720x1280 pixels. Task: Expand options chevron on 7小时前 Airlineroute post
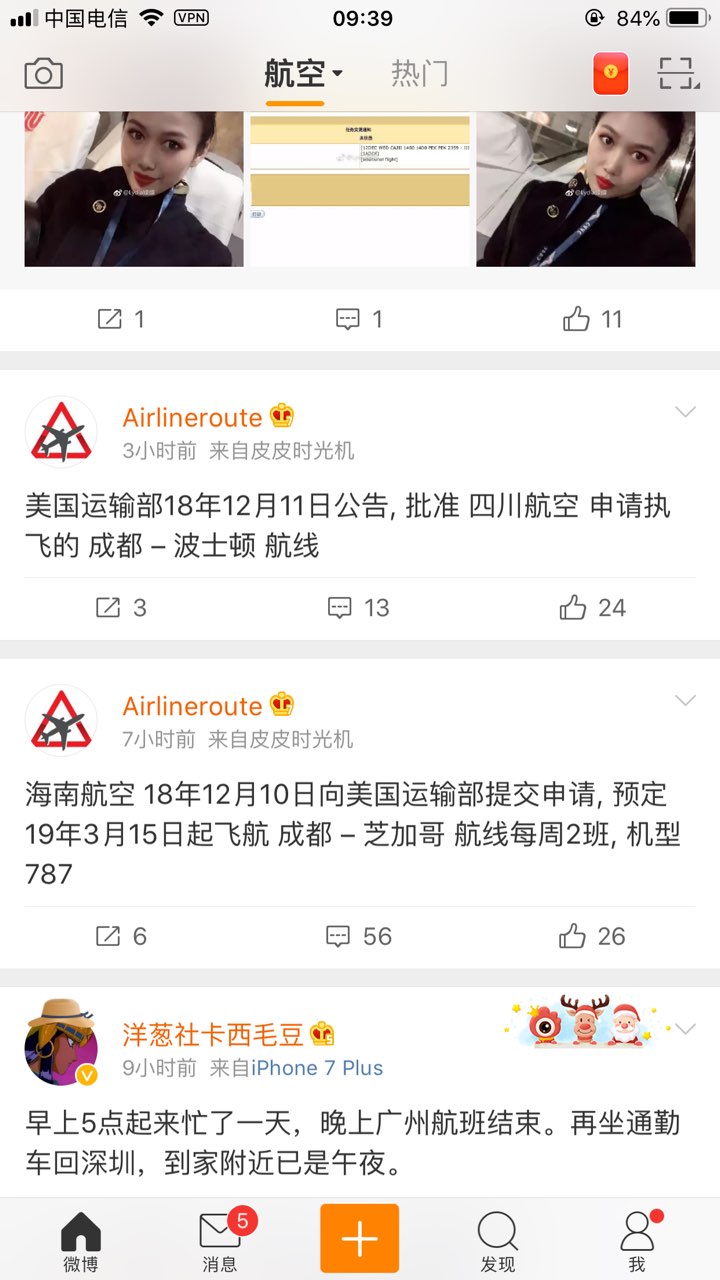coord(685,701)
